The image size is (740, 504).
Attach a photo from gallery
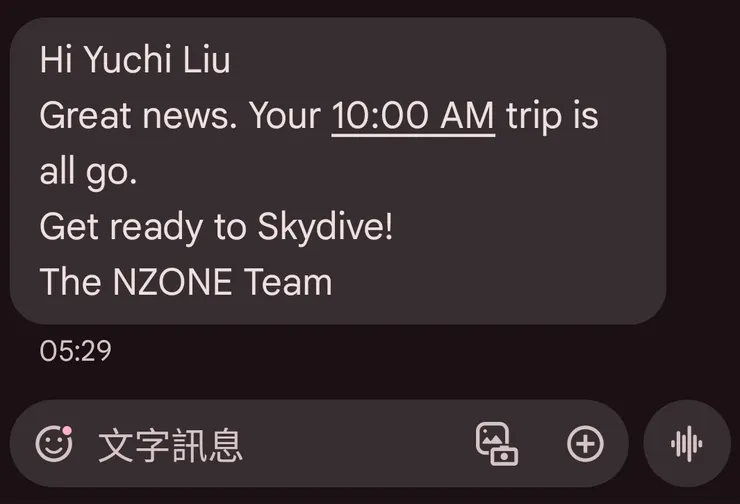(497, 443)
